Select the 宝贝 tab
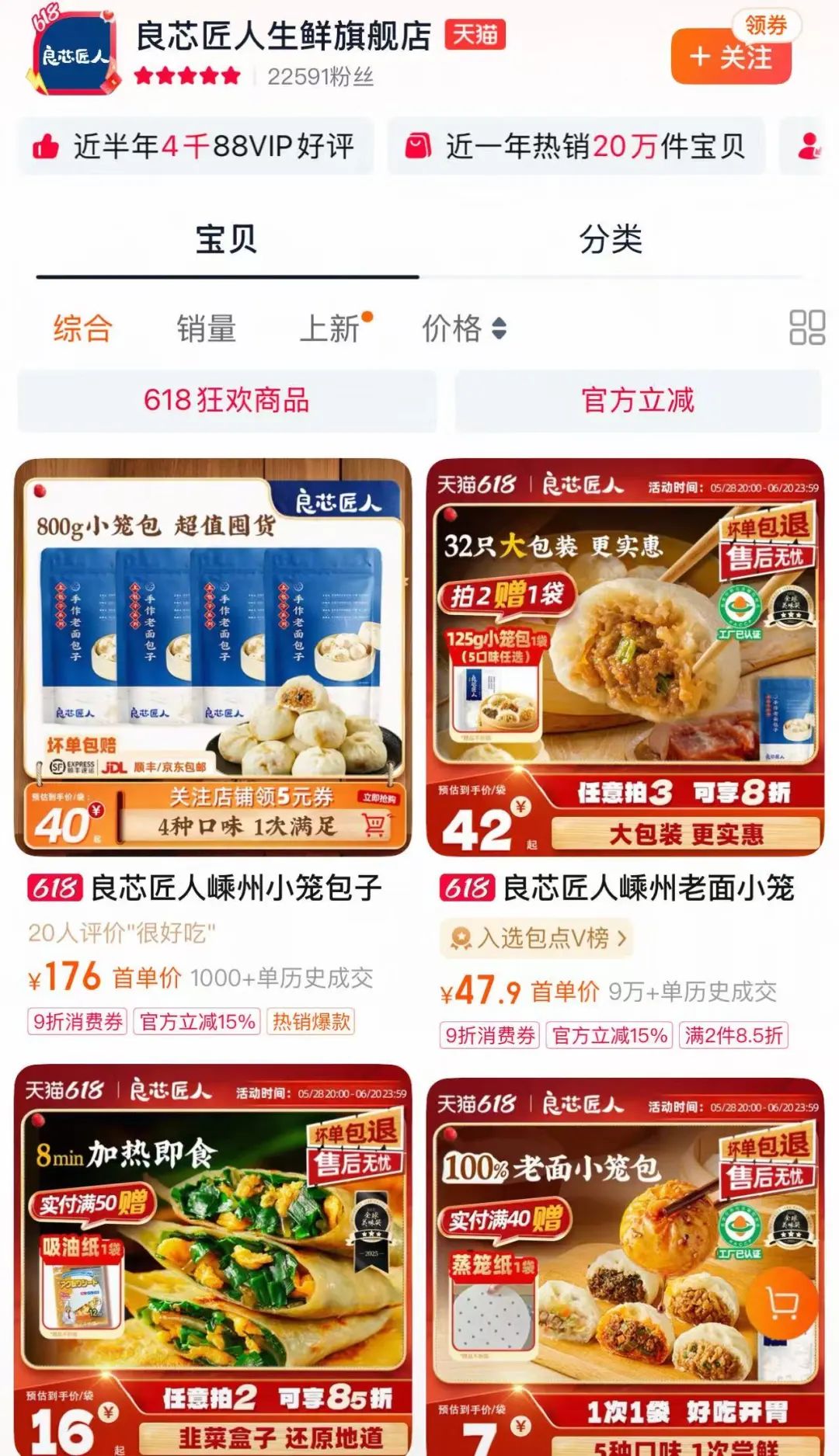The width and height of the screenshot is (839, 1456). pyautogui.click(x=226, y=239)
